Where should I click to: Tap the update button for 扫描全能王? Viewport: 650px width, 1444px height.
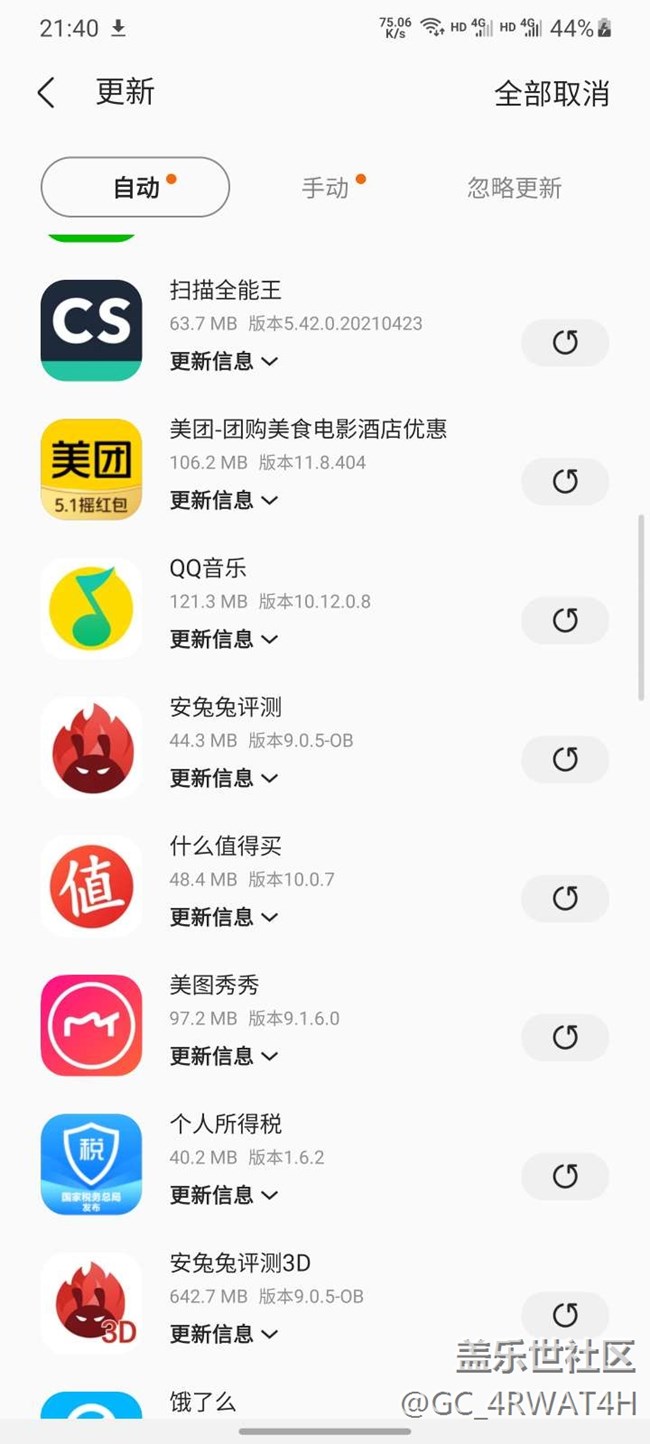click(565, 343)
